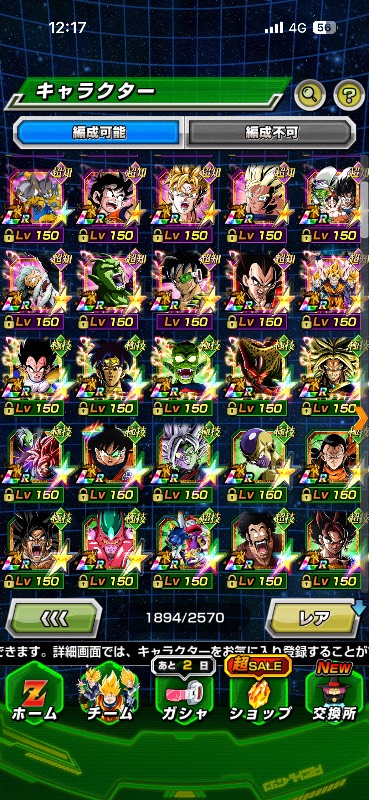The height and width of the screenshot is (800, 369).
Task: Open the レア sort button
Action: [x=312, y=618]
